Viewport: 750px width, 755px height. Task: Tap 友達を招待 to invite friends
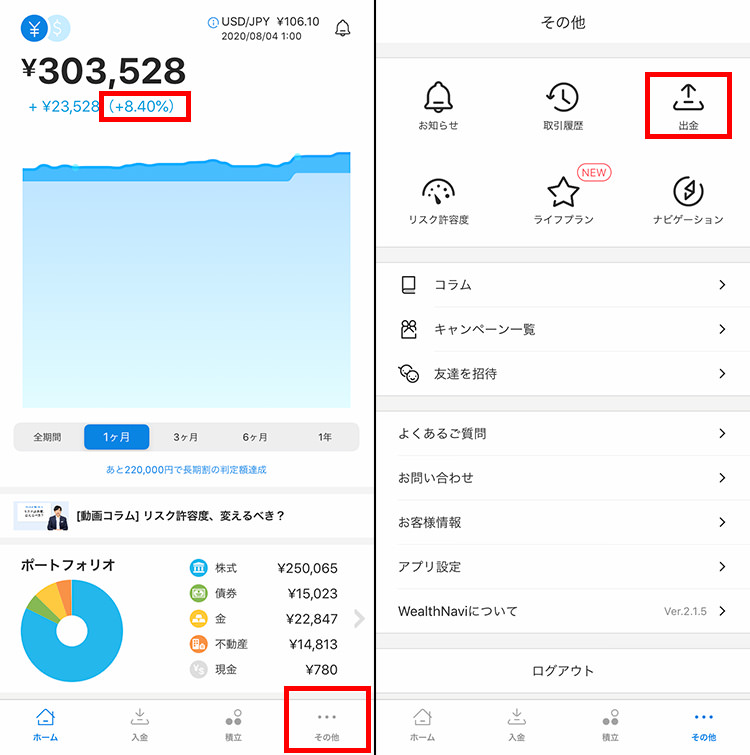coord(563,374)
